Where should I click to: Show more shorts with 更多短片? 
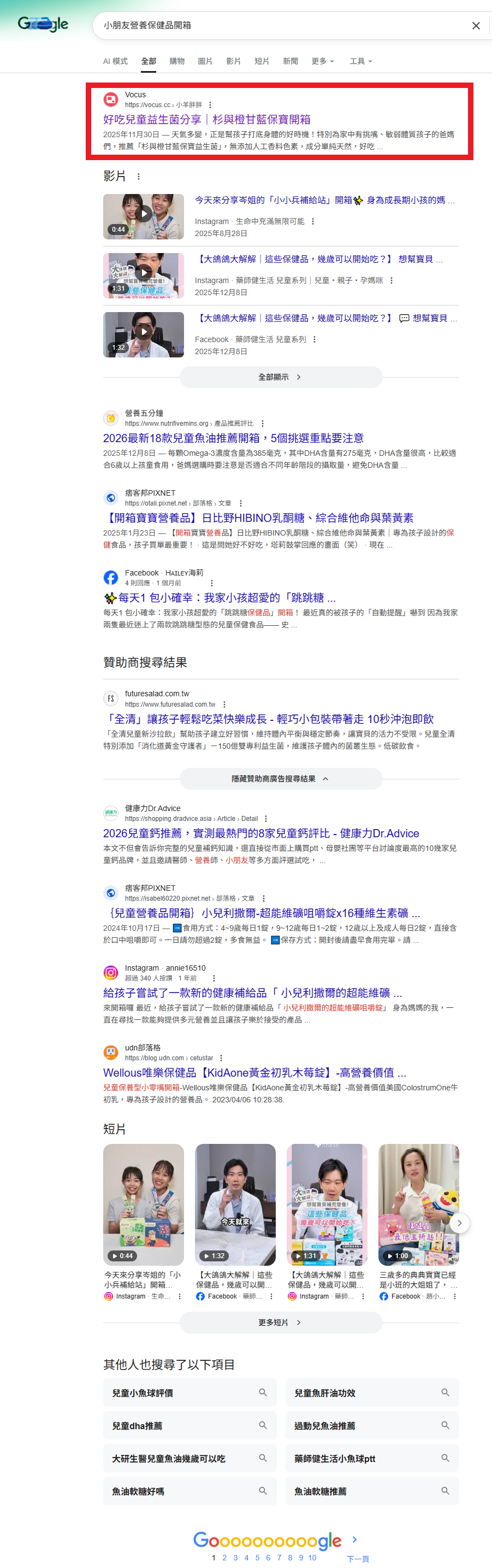(x=280, y=1323)
